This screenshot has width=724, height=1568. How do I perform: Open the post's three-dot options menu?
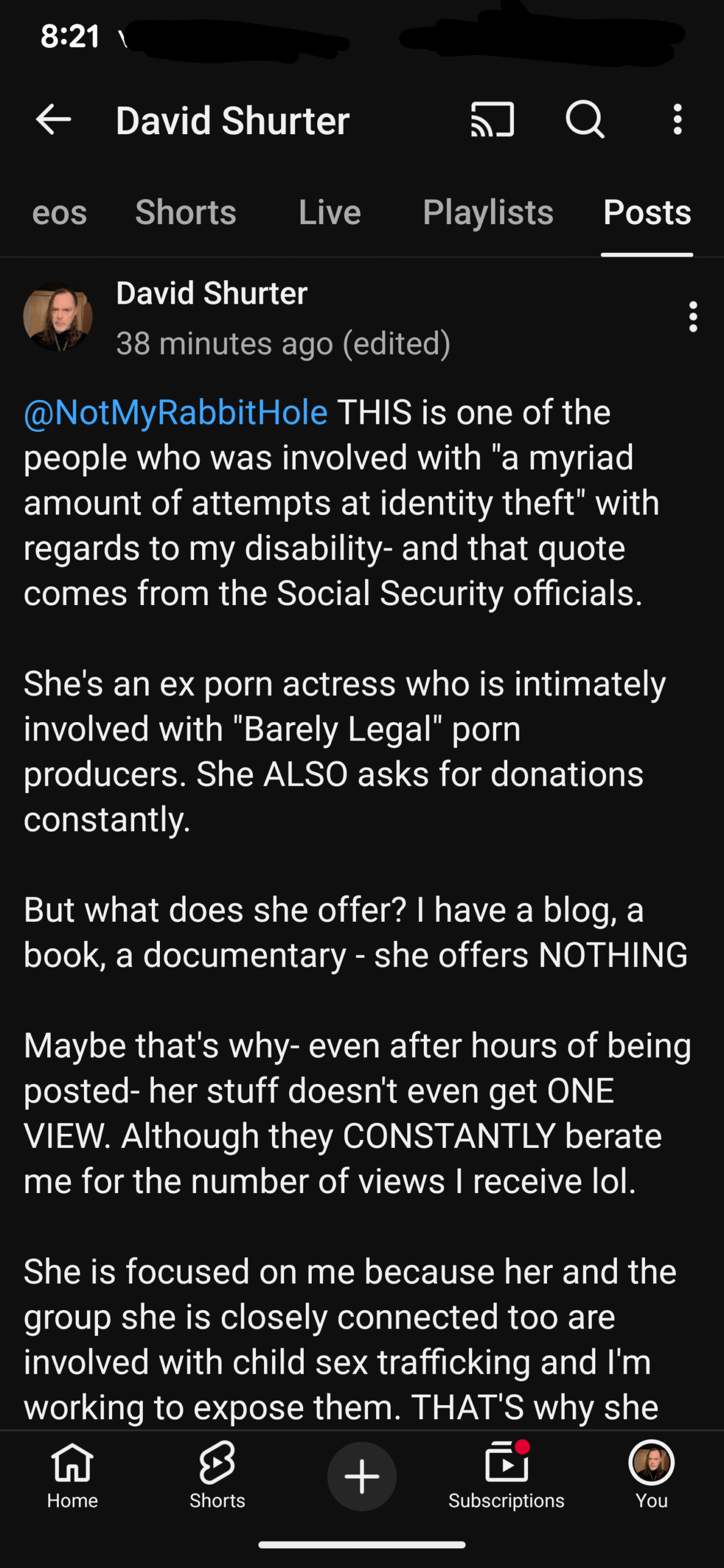pyautogui.click(x=693, y=317)
